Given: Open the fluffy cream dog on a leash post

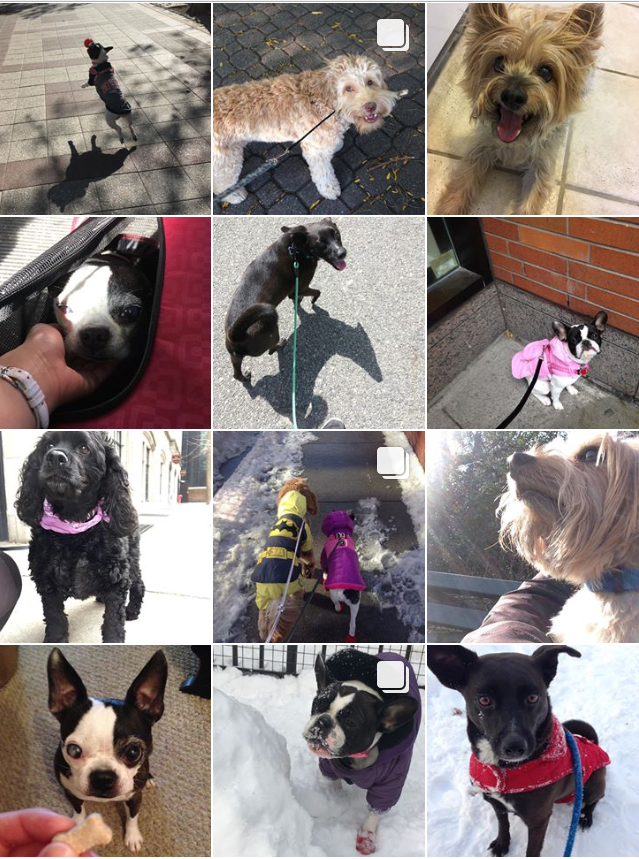Looking at the screenshot, I should (x=318, y=108).
